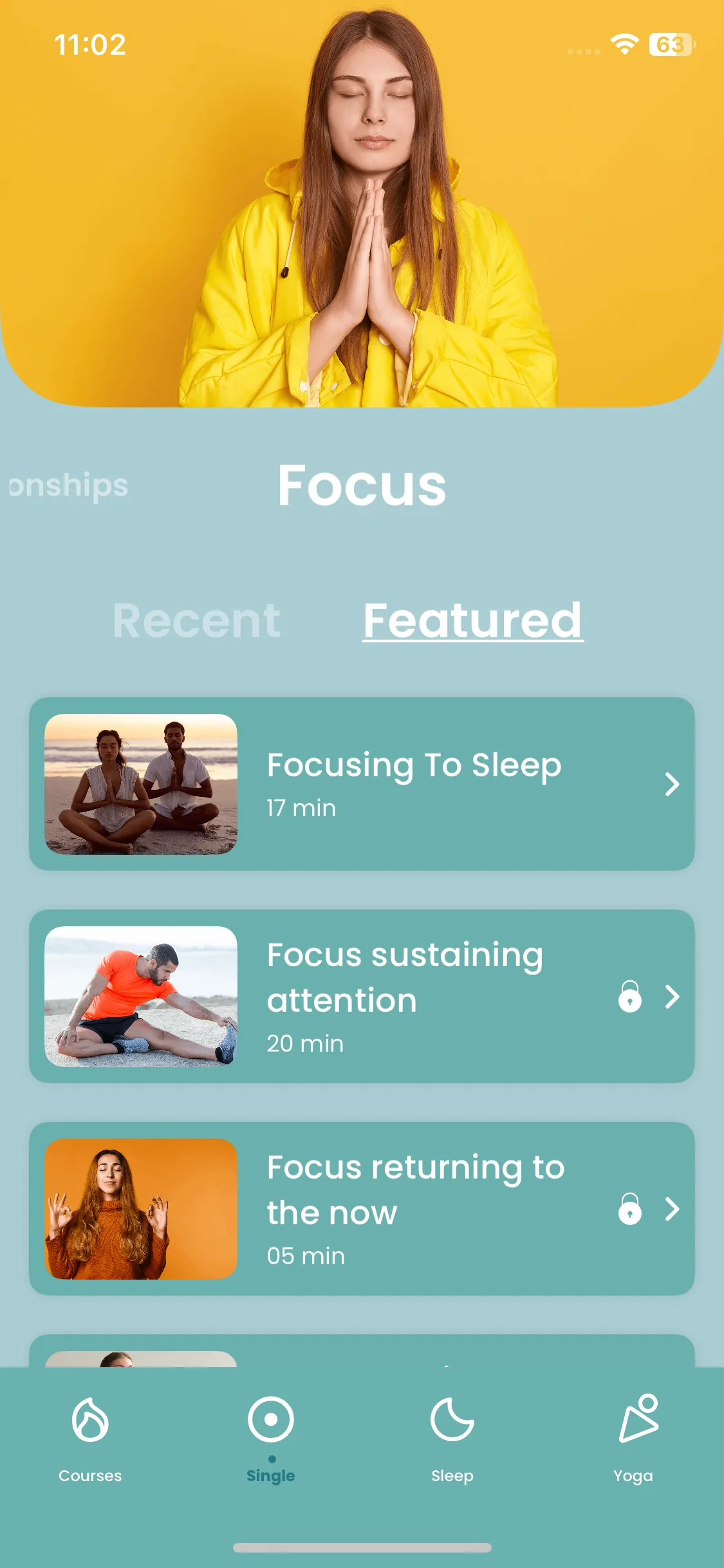Viewport: 724px width, 1568px height.
Task: Switch to the Recent tab
Action: point(196,621)
